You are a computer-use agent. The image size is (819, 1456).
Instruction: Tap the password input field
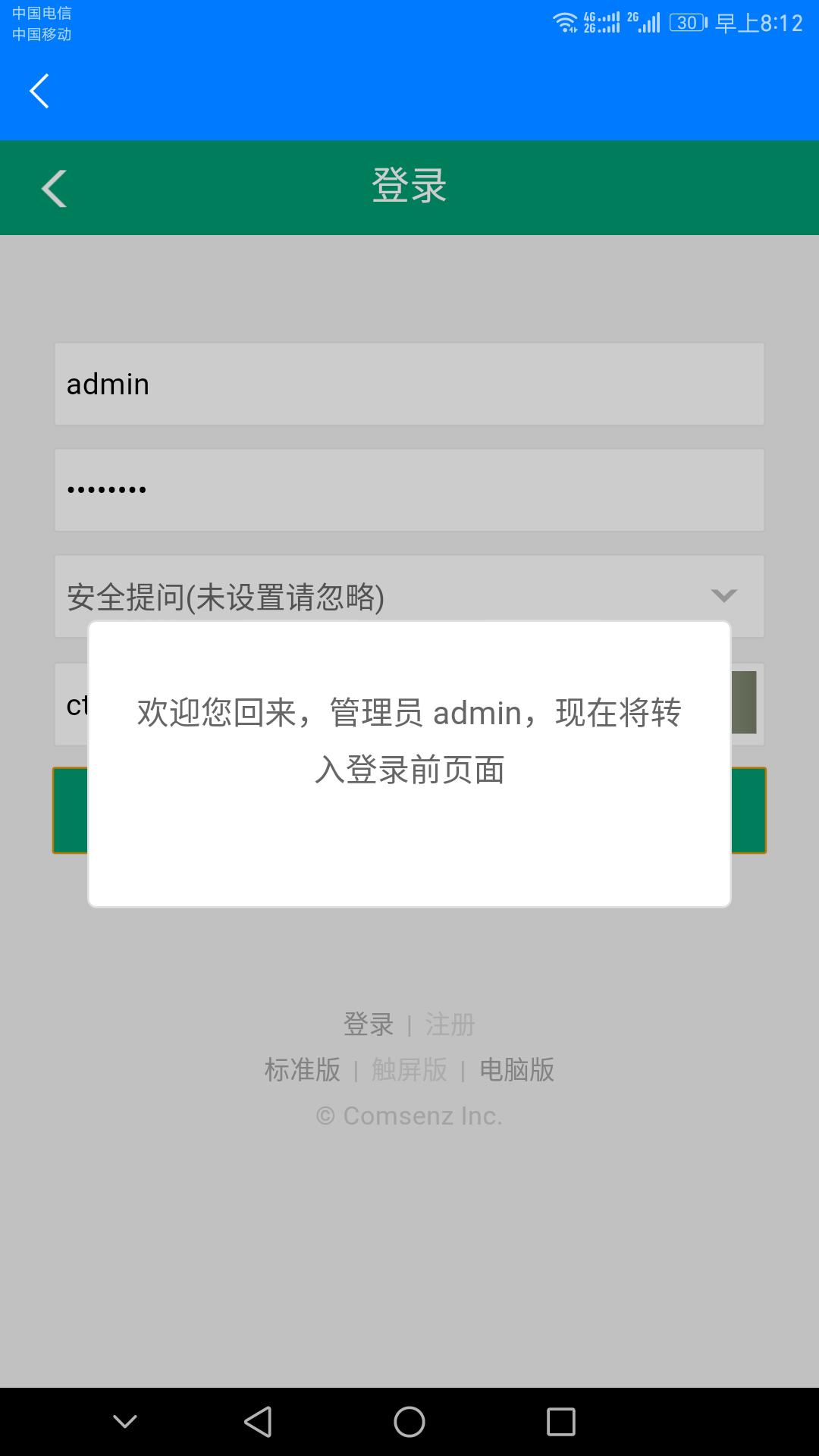409,490
